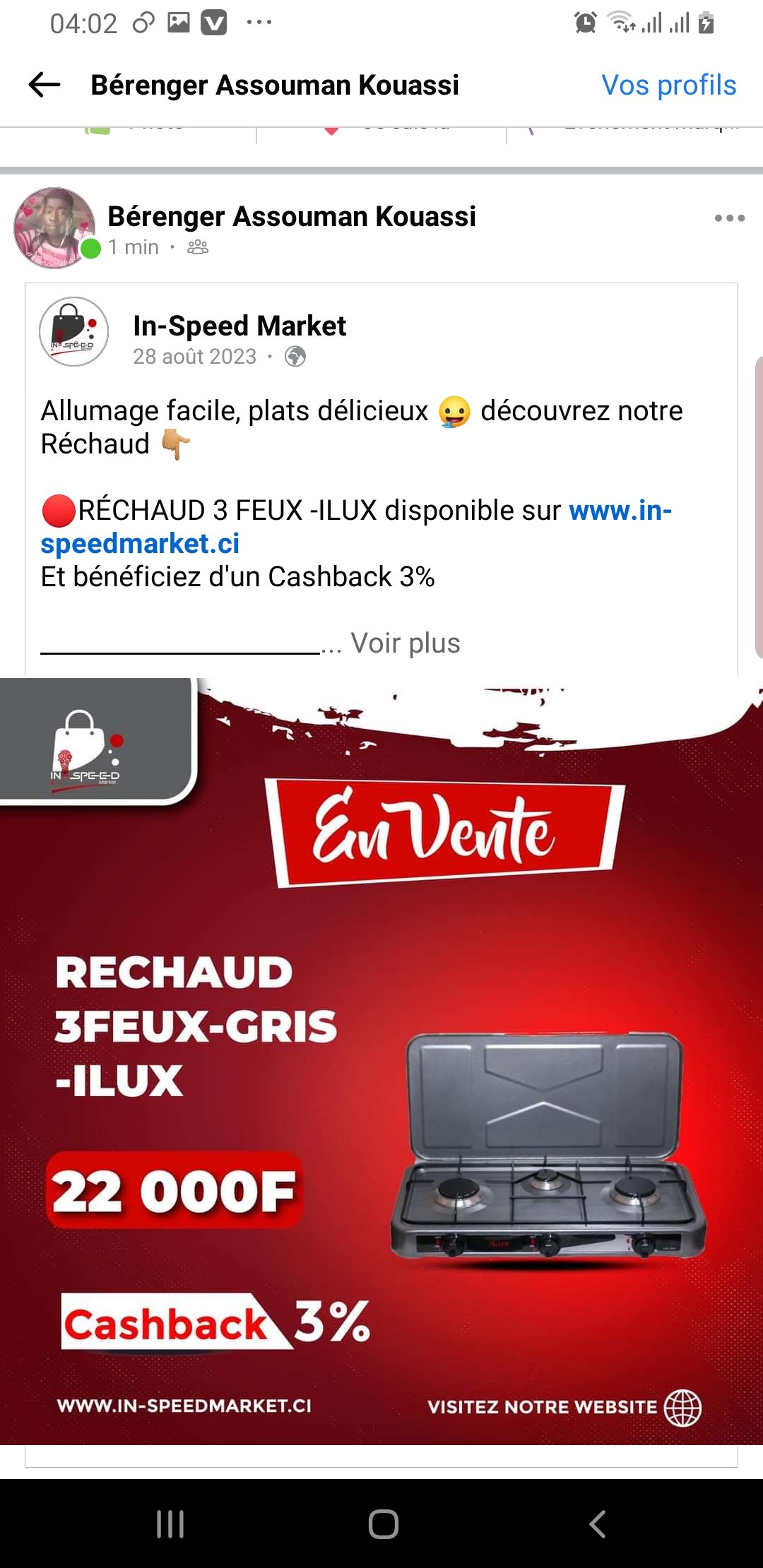Open the In-Speed Market page name

click(239, 326)
